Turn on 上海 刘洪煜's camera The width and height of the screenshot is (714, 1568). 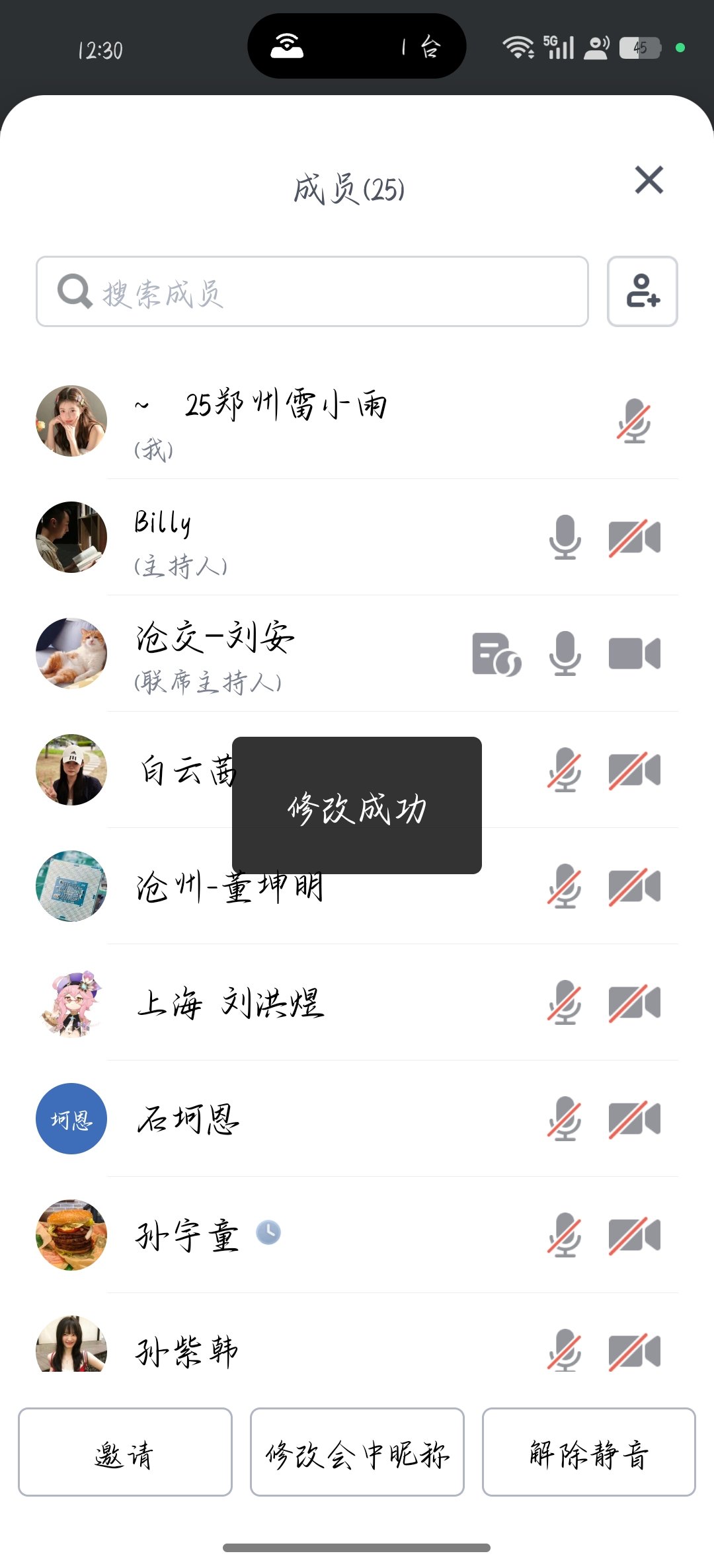point(633,1002)
